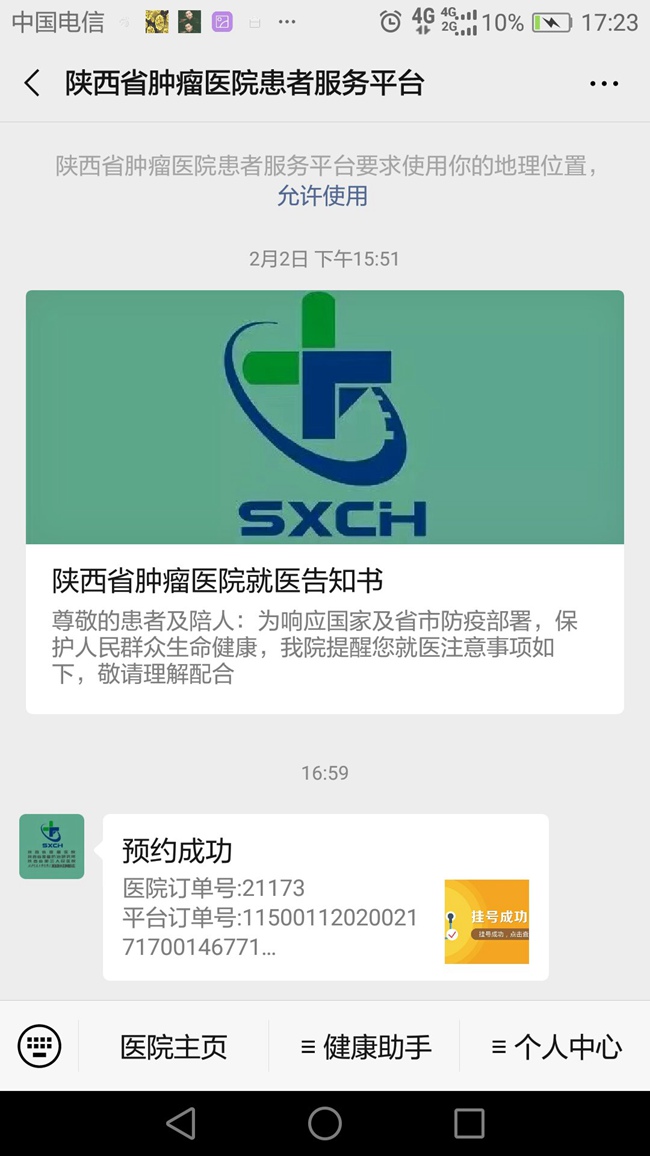650x1156 pixels.
Task: Tap the hospital account avatar
Action: pyautogui.click(x=52, y=846)
